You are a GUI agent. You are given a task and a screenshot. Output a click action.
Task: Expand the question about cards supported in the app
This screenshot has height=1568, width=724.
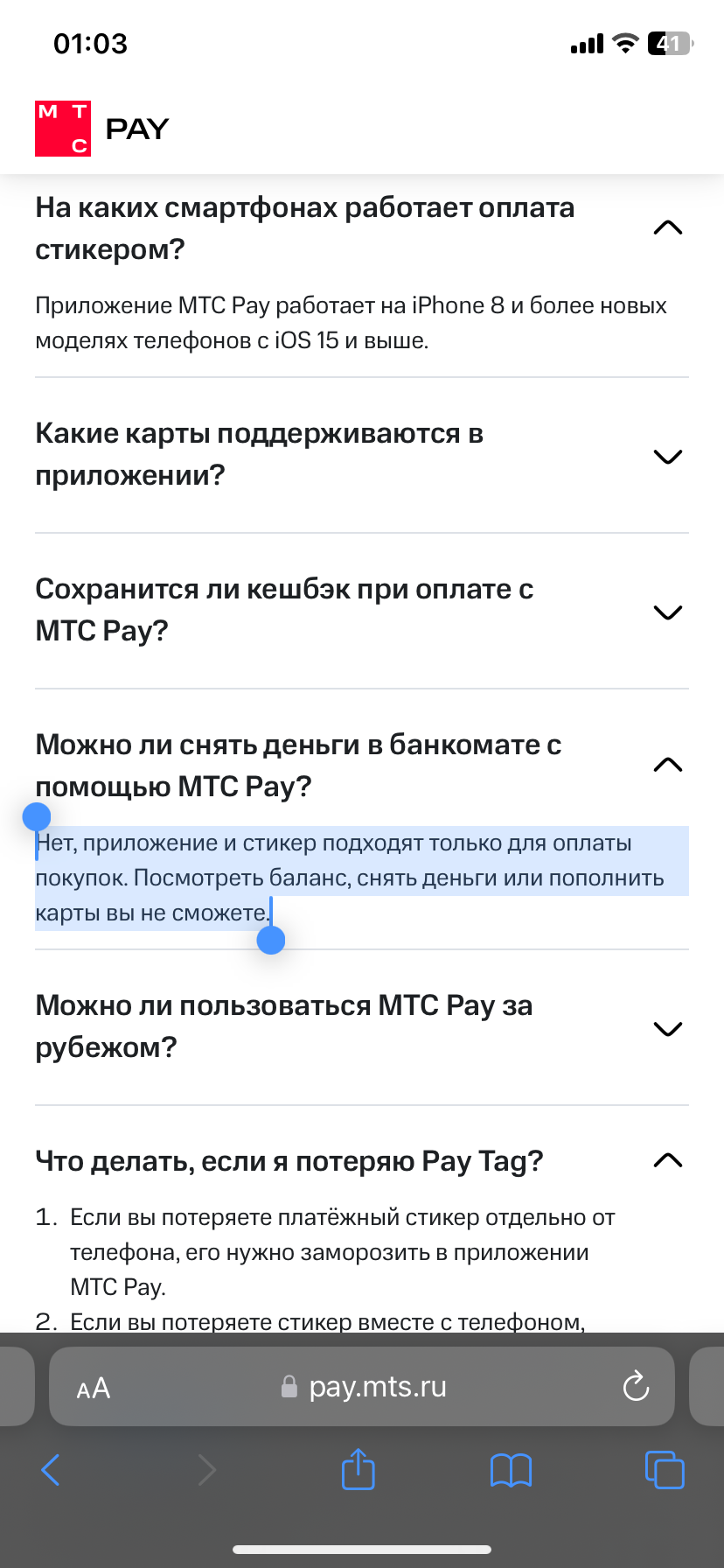(668, 457)
